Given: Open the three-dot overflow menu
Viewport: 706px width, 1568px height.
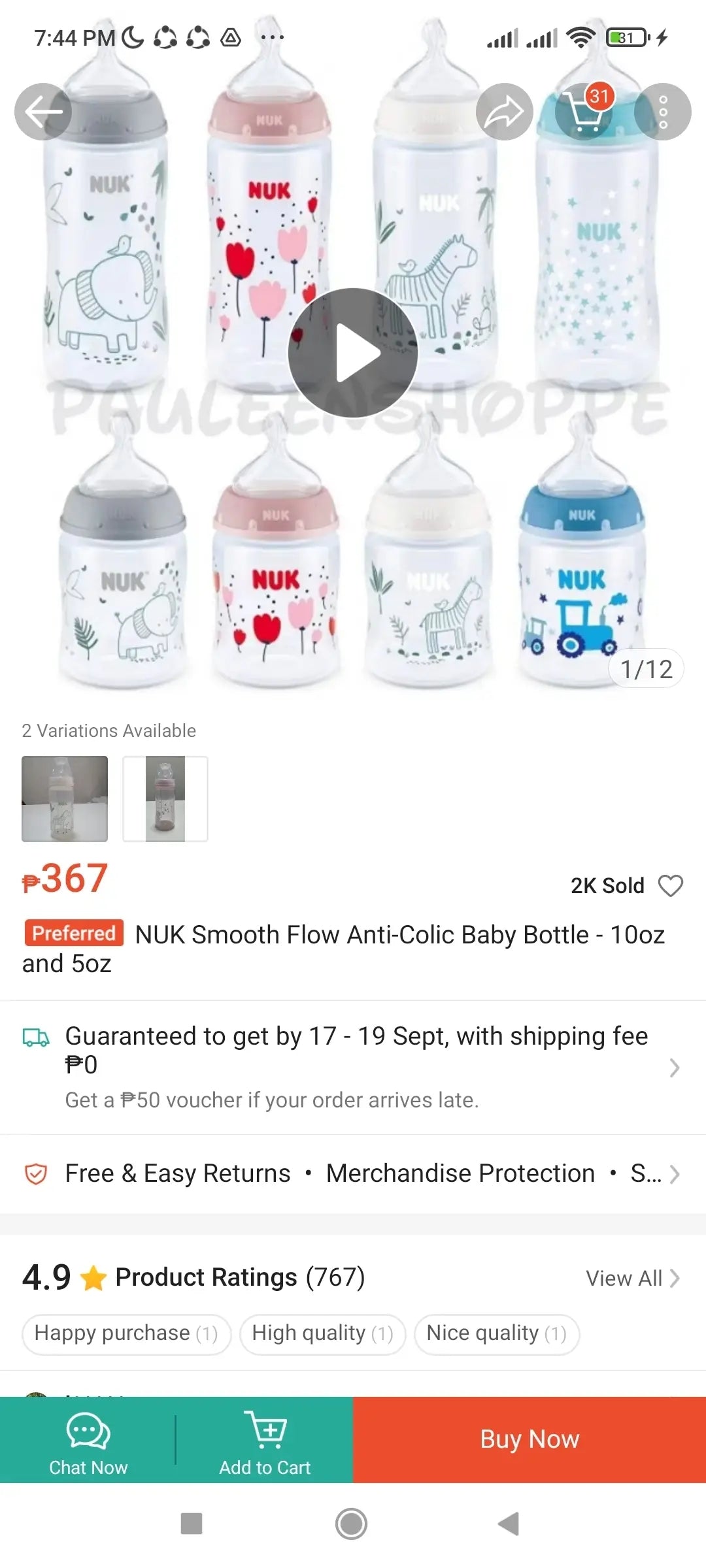Looking at the screenshot, I should [x=663, y=112].
